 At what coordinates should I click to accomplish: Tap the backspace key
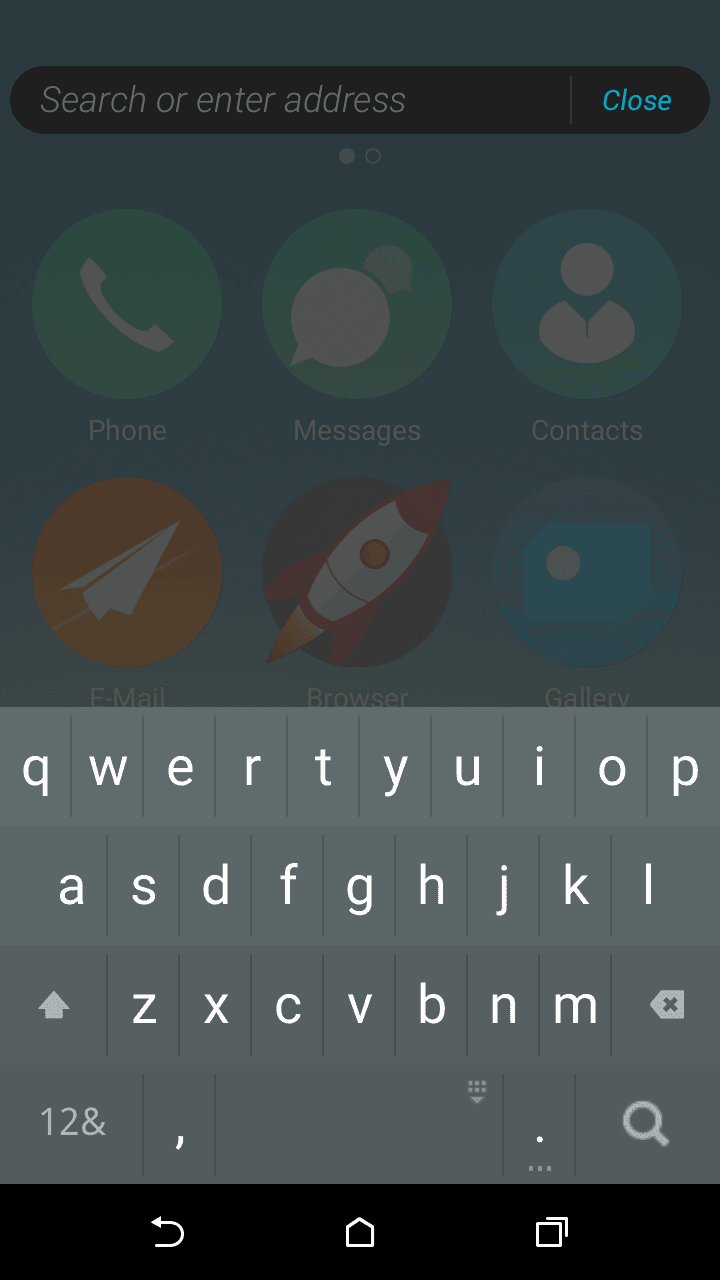pyautogui.click(x=667, y=1005)
